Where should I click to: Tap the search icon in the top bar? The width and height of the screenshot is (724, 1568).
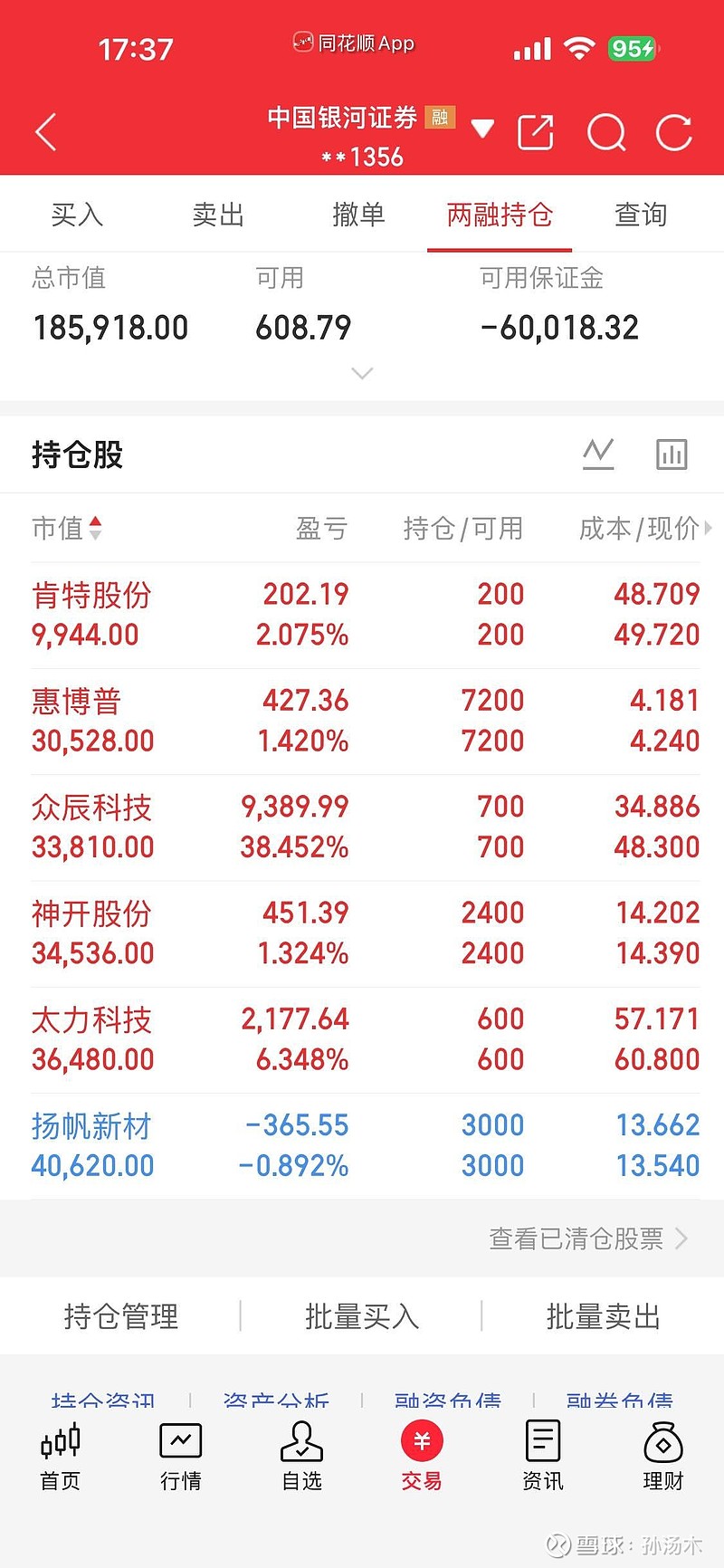606,131
